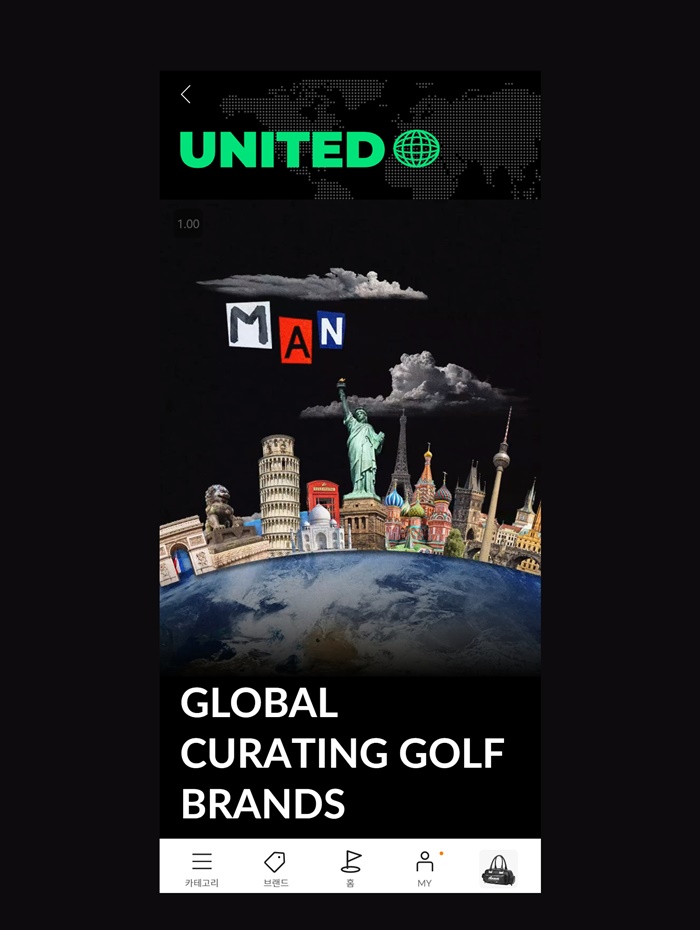Go to the 홈 tab

pos(350,867)
